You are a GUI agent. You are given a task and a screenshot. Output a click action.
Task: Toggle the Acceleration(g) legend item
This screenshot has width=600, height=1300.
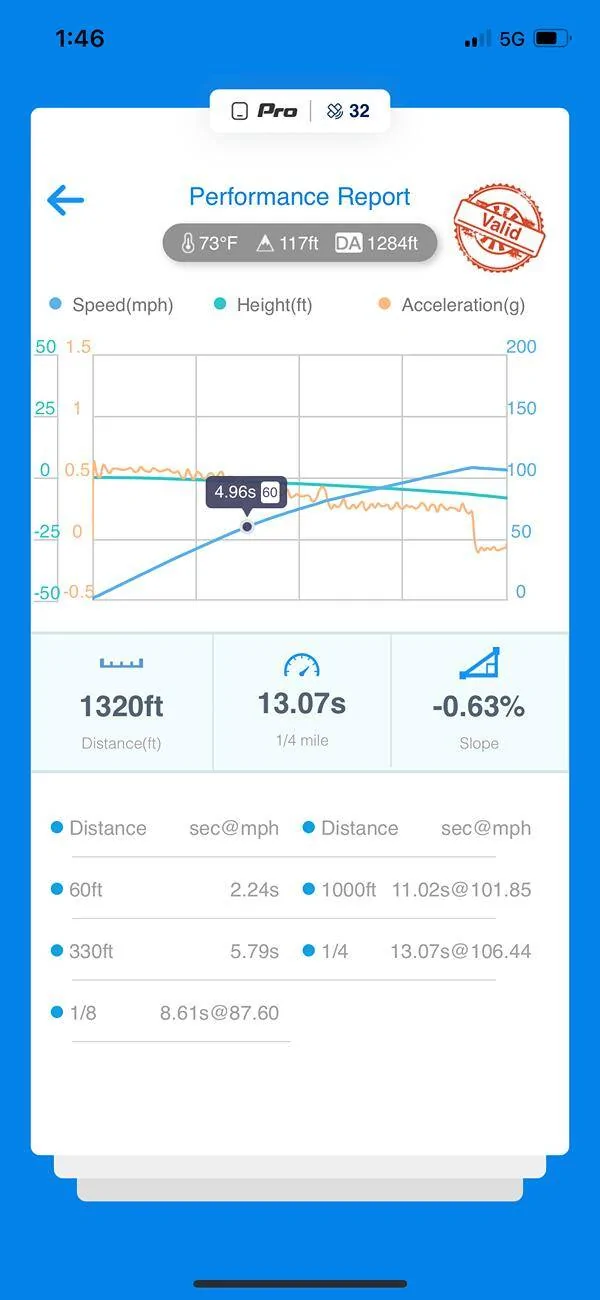pos(451,305)
